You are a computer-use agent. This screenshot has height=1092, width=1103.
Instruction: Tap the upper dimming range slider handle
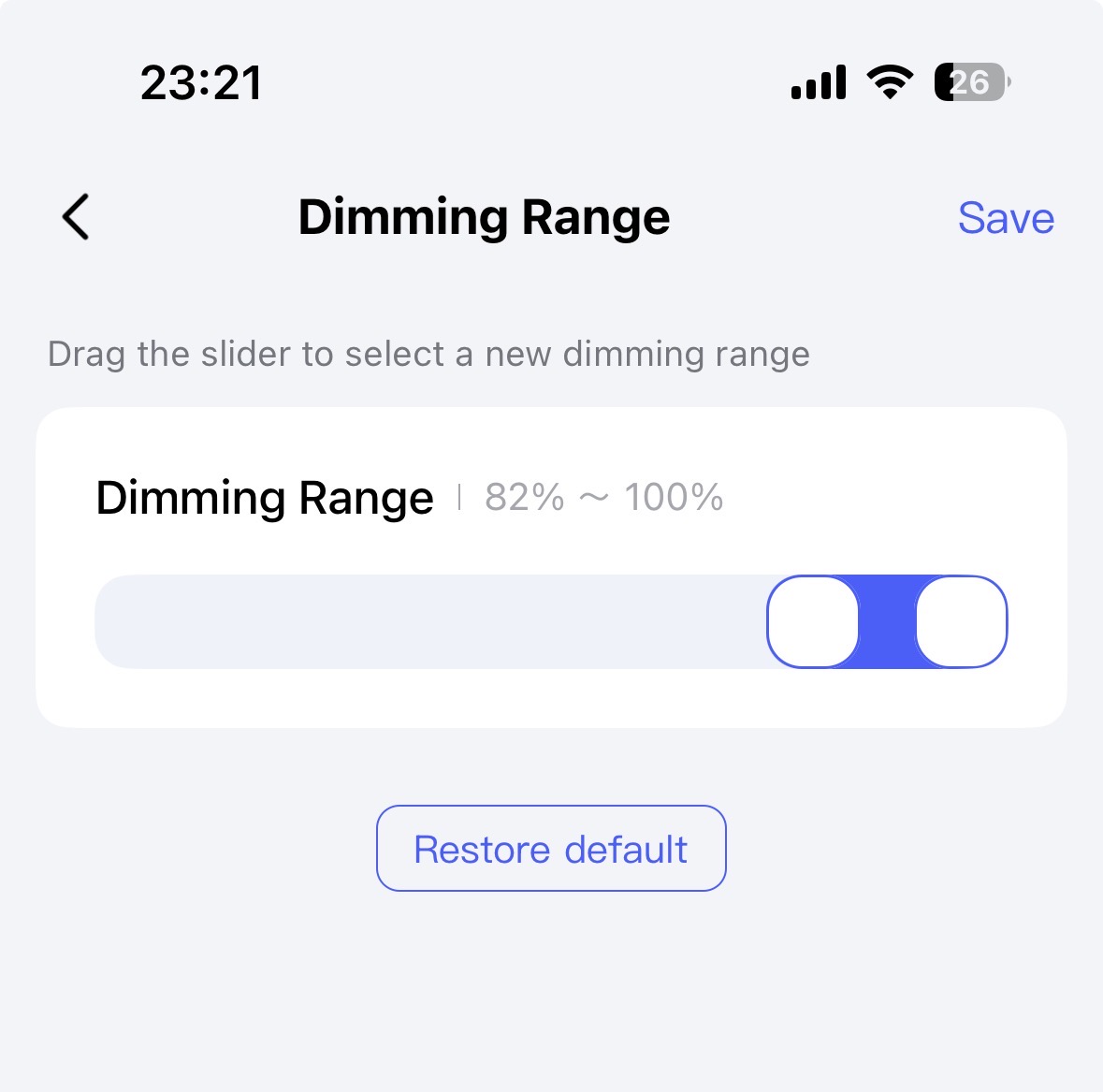point(961,622)
